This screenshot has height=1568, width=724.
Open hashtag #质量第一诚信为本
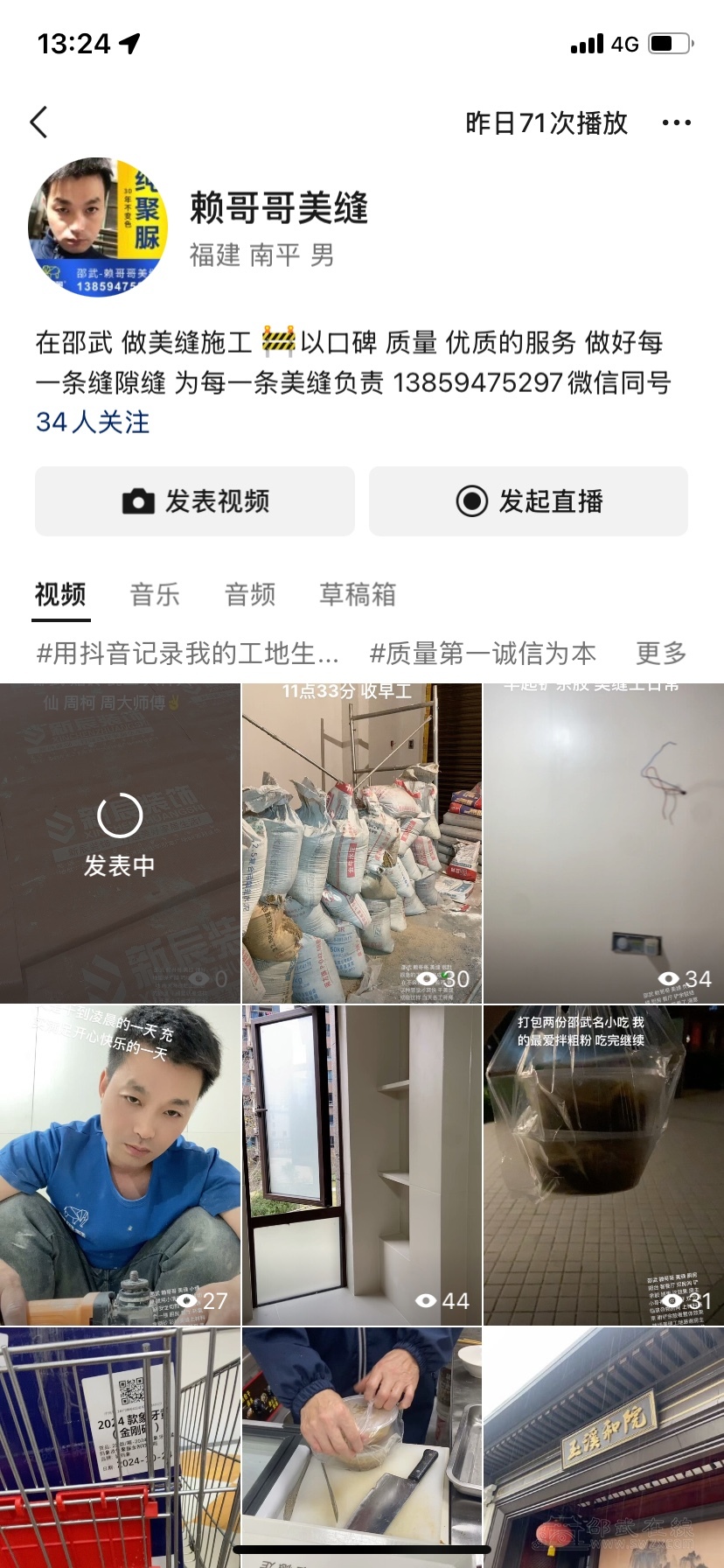483,654
